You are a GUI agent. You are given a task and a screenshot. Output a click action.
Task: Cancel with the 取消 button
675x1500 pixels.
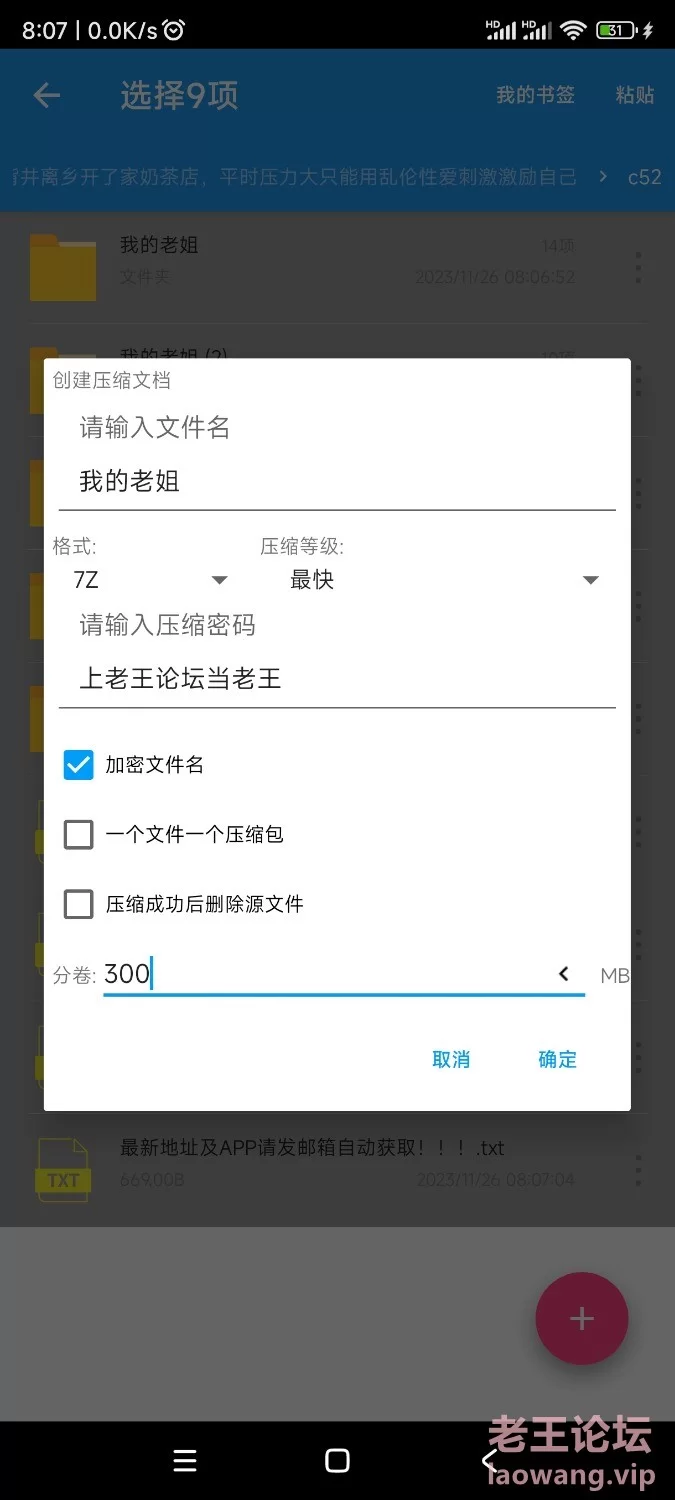click(x=451, y=1060)
